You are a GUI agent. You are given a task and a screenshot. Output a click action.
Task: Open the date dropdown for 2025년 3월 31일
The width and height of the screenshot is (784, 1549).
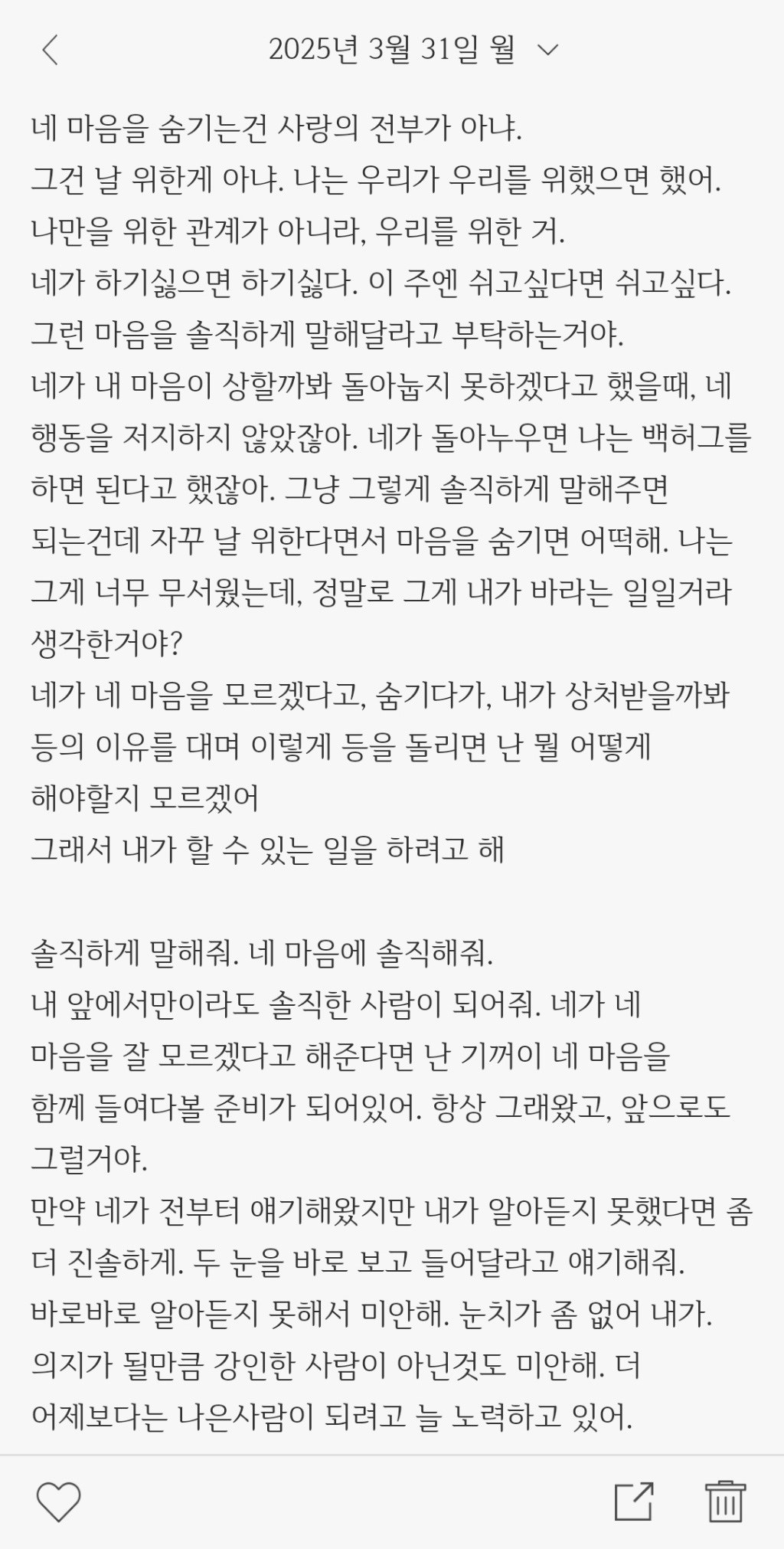[548, 51]
